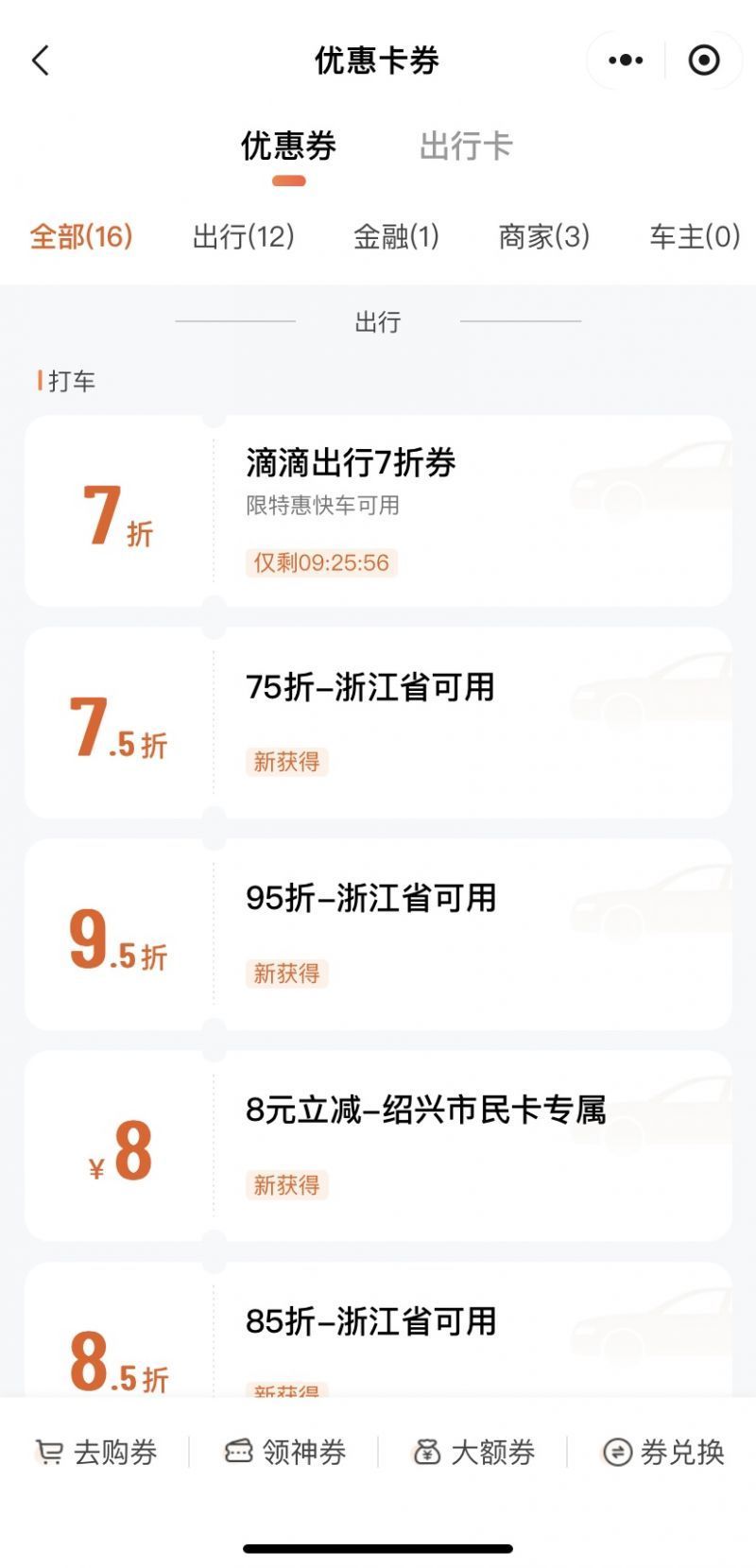756x1568 pixels.
Task: Switch to the 出行卡 tab
Action: pyautogui.click(x=466, y=146)
